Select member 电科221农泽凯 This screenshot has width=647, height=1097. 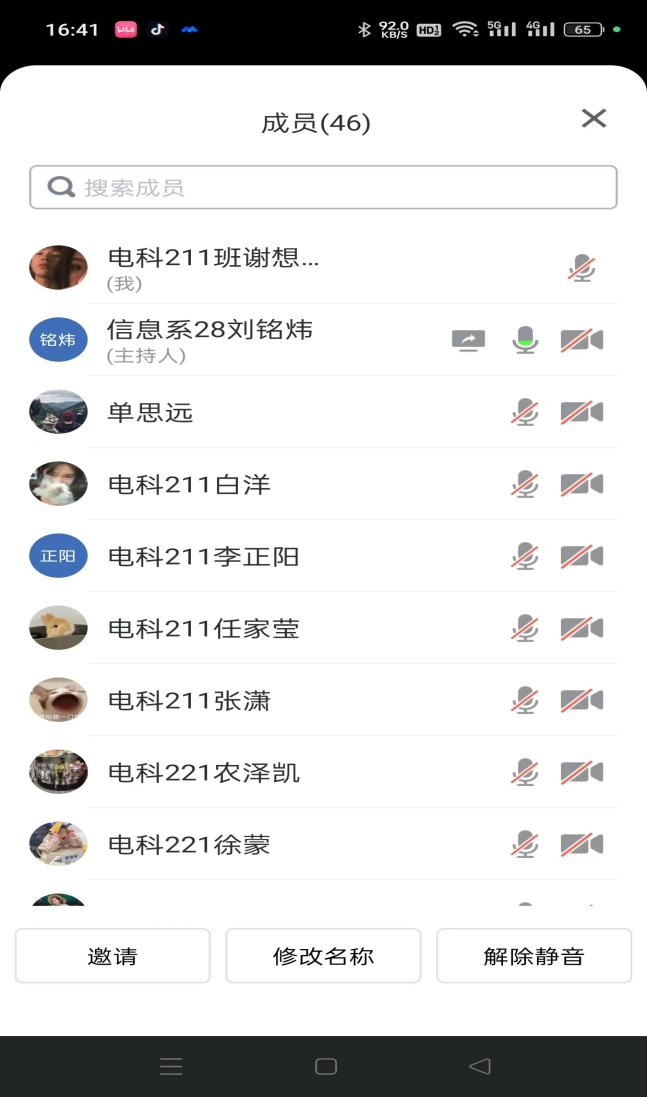tap(203, 772)
